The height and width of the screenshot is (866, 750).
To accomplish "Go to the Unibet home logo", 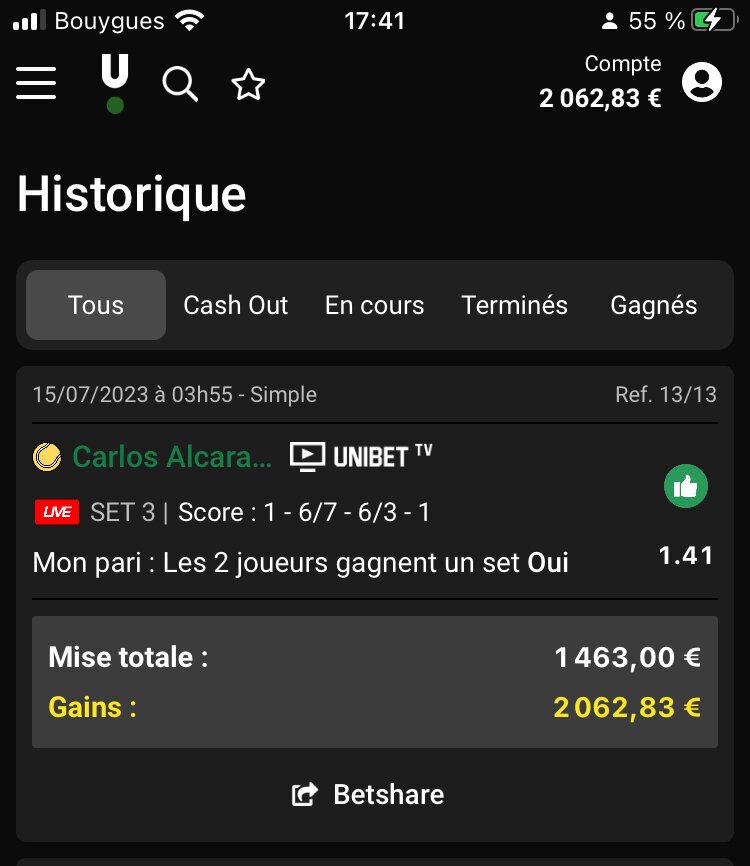I will 115,82.
